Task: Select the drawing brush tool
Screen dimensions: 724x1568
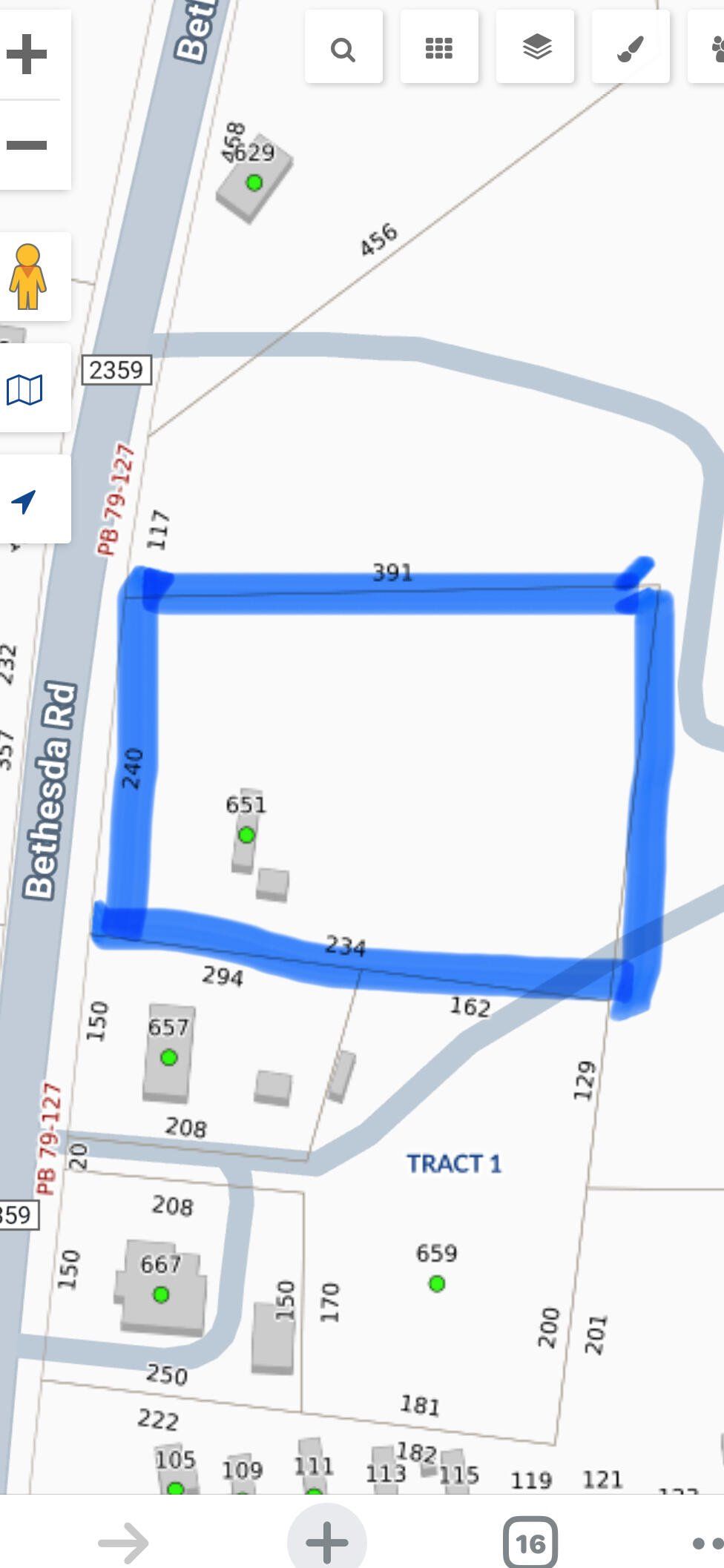Action: [x=631, y=49]
